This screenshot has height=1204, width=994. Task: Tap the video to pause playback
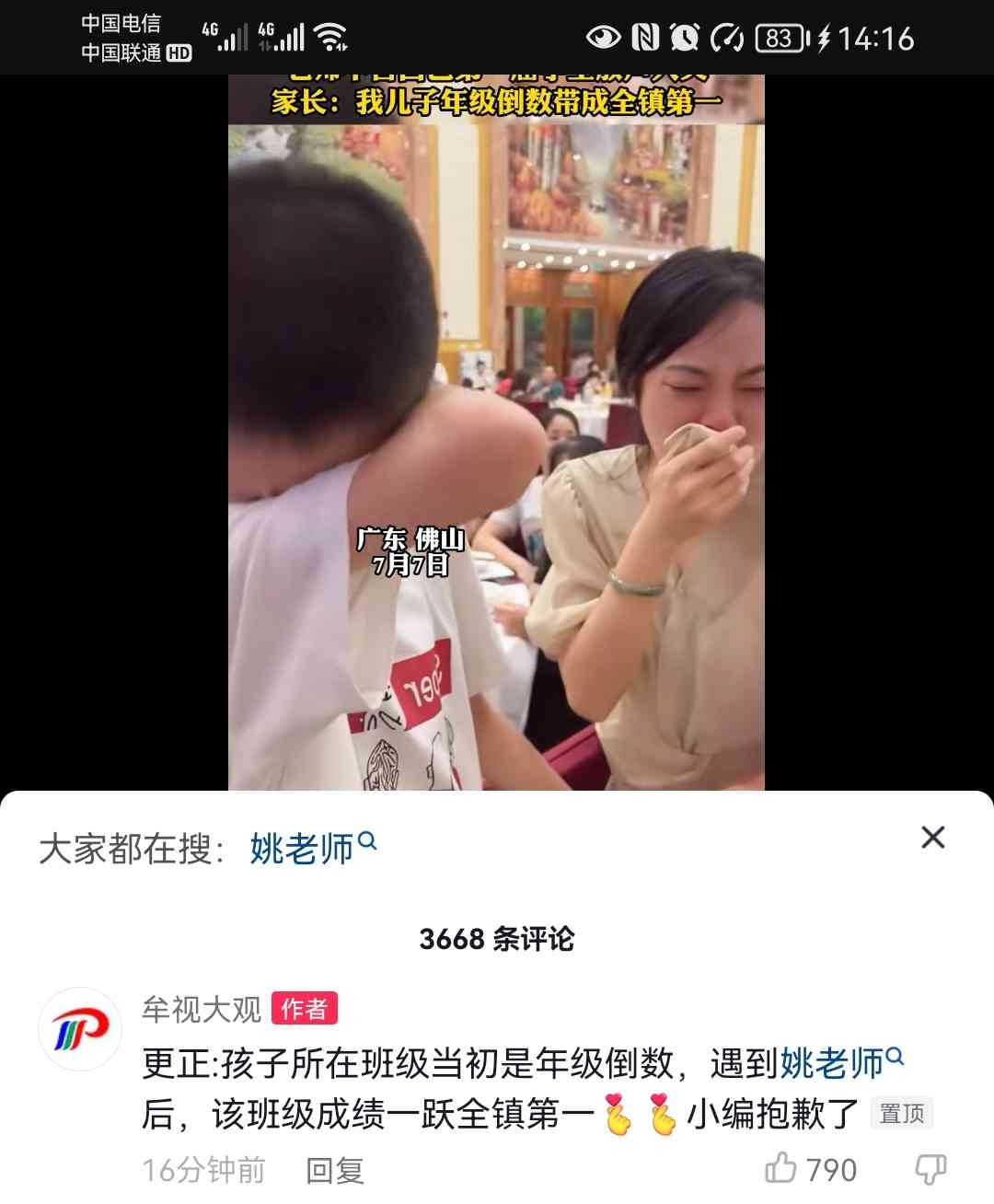click(x=496, y=433)
